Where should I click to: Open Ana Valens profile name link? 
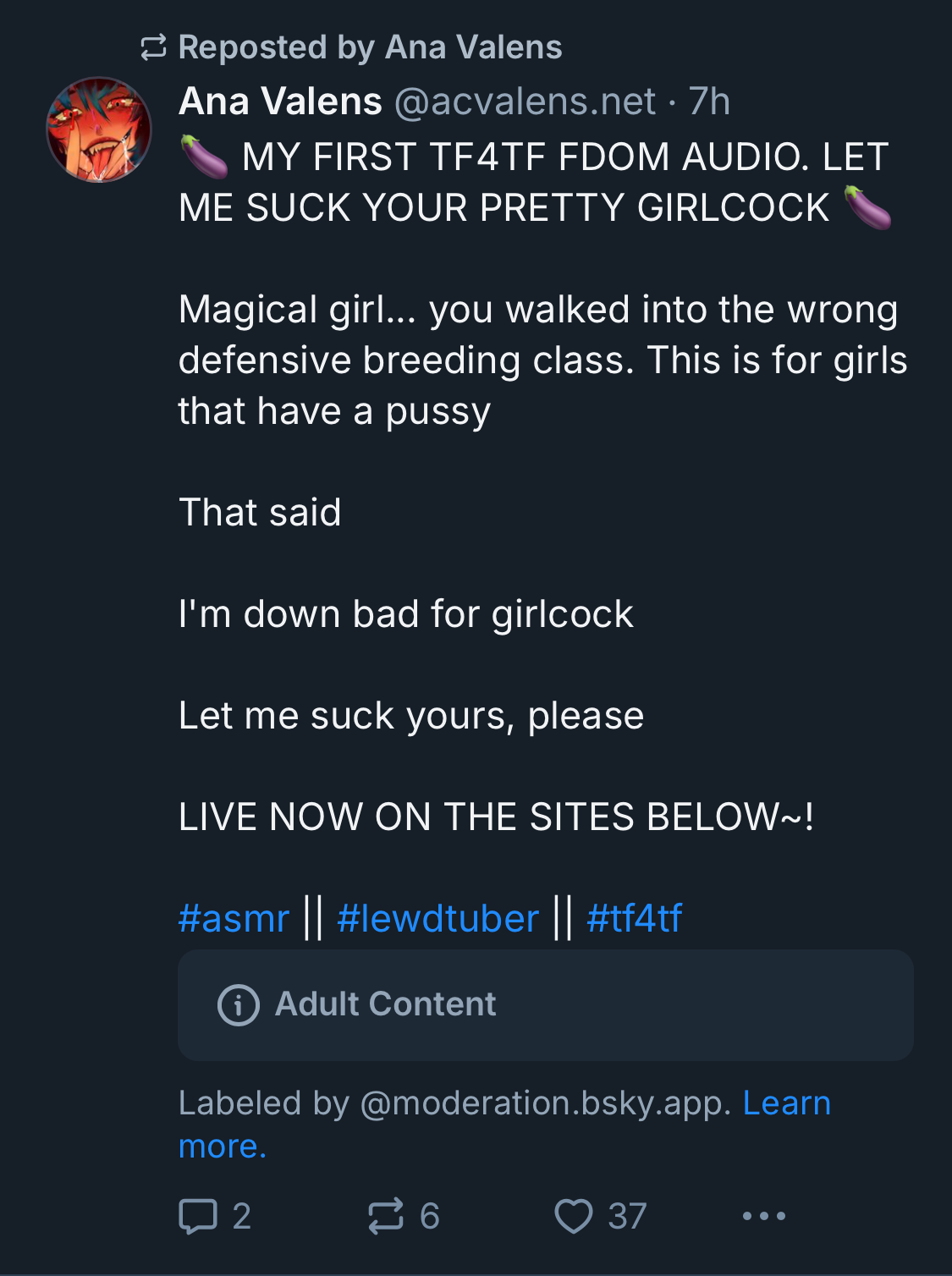(x=280, y=102)
